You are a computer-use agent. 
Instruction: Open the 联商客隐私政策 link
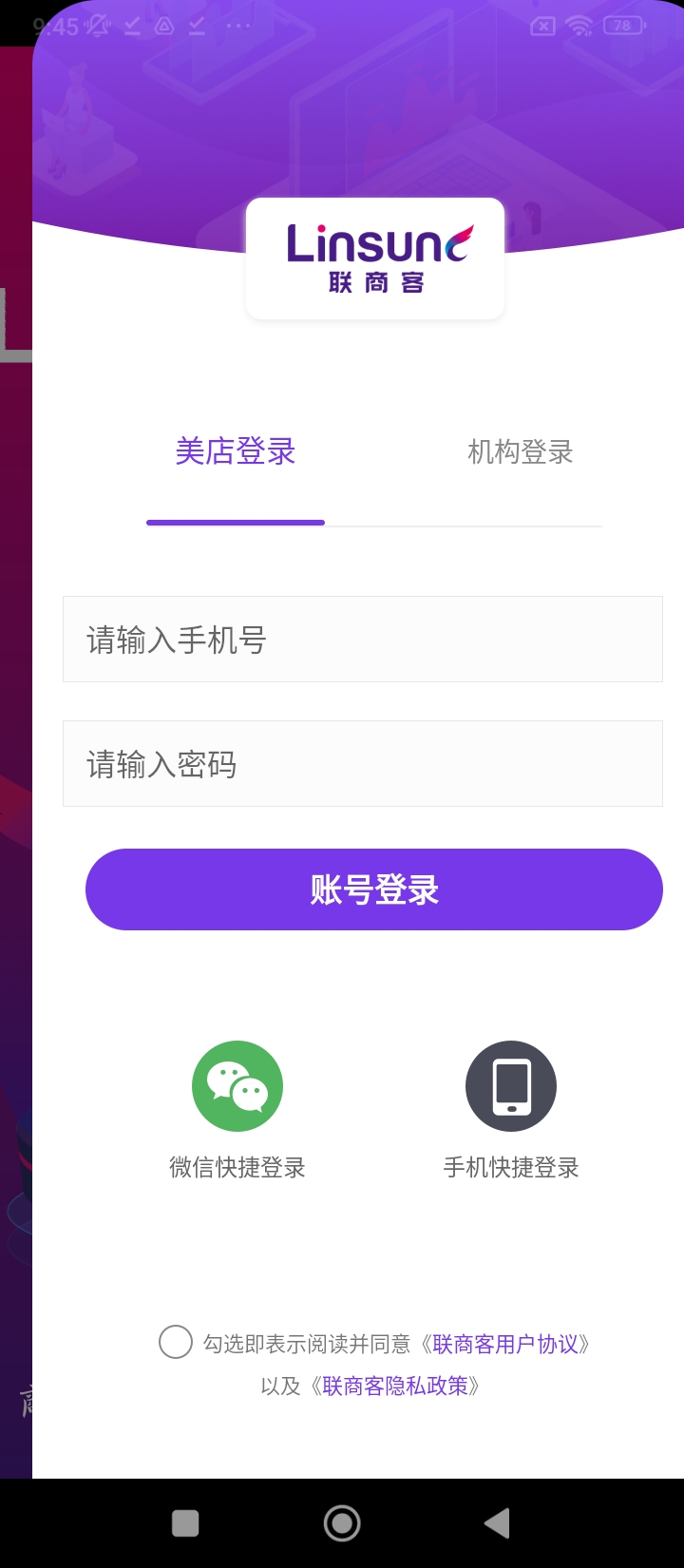395,1386
